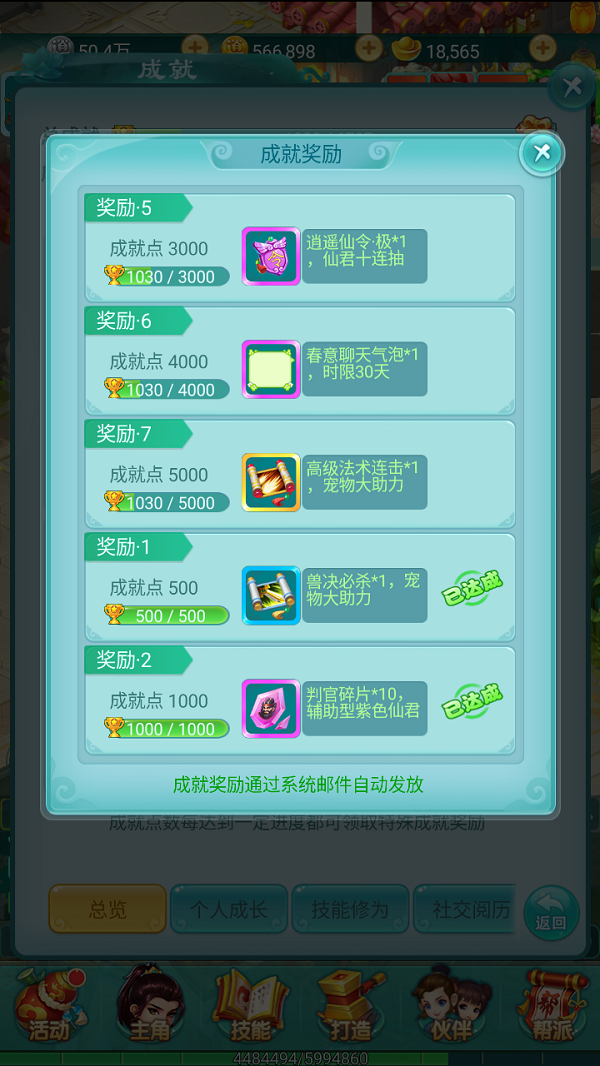The width and height of the screenshot is (600, 1066).
Task: View the 春意聊天气泡 reward item
Action: tap(271, 369)
